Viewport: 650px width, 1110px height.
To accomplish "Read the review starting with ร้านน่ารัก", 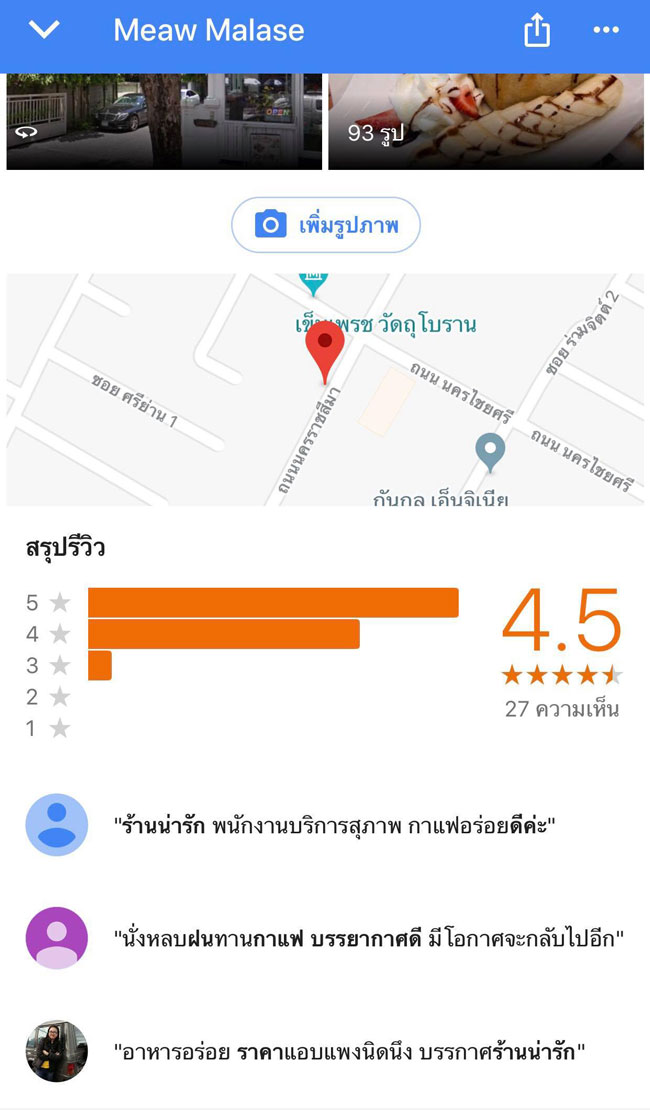I will [x=334, y=827].
